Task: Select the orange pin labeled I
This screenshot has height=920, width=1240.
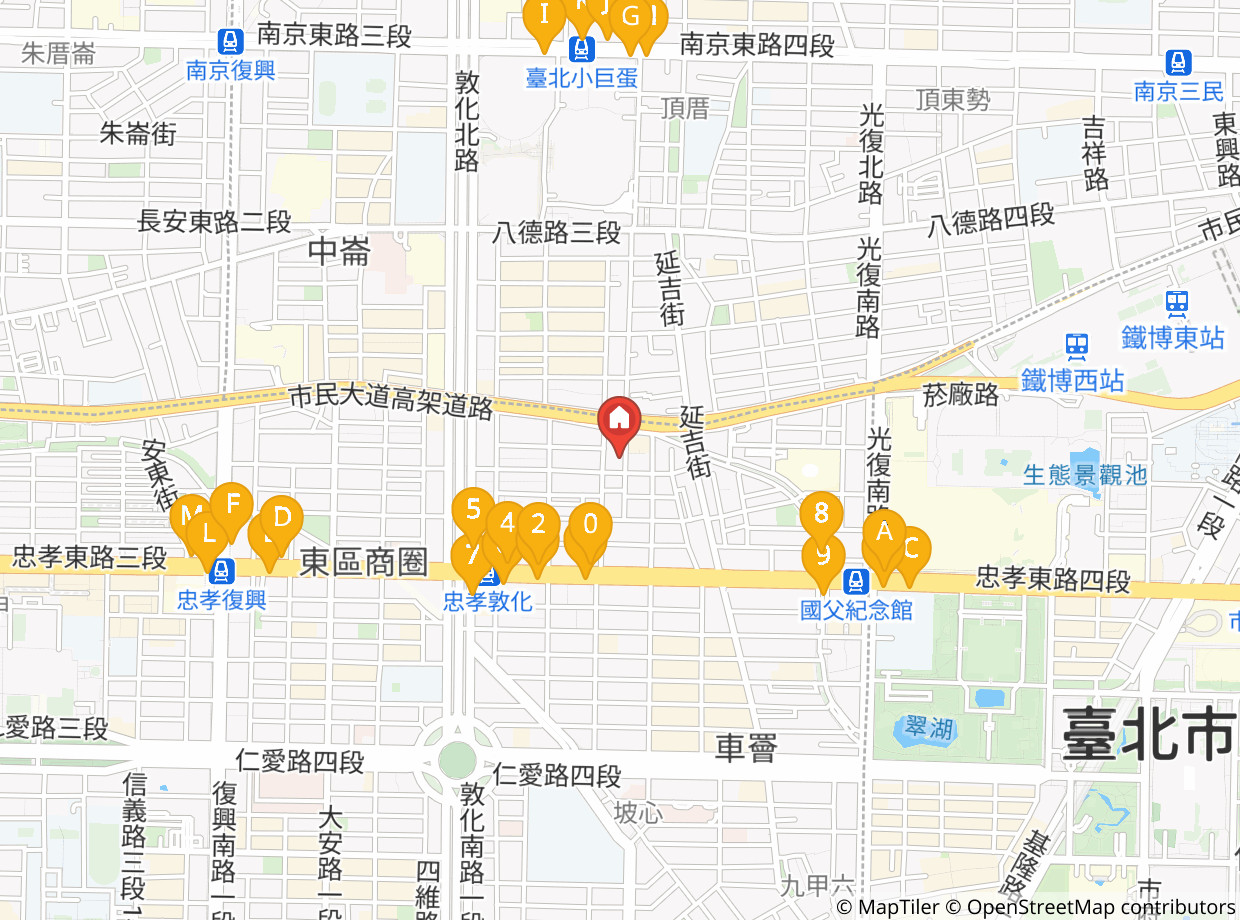Action: (x=544, y=15)
